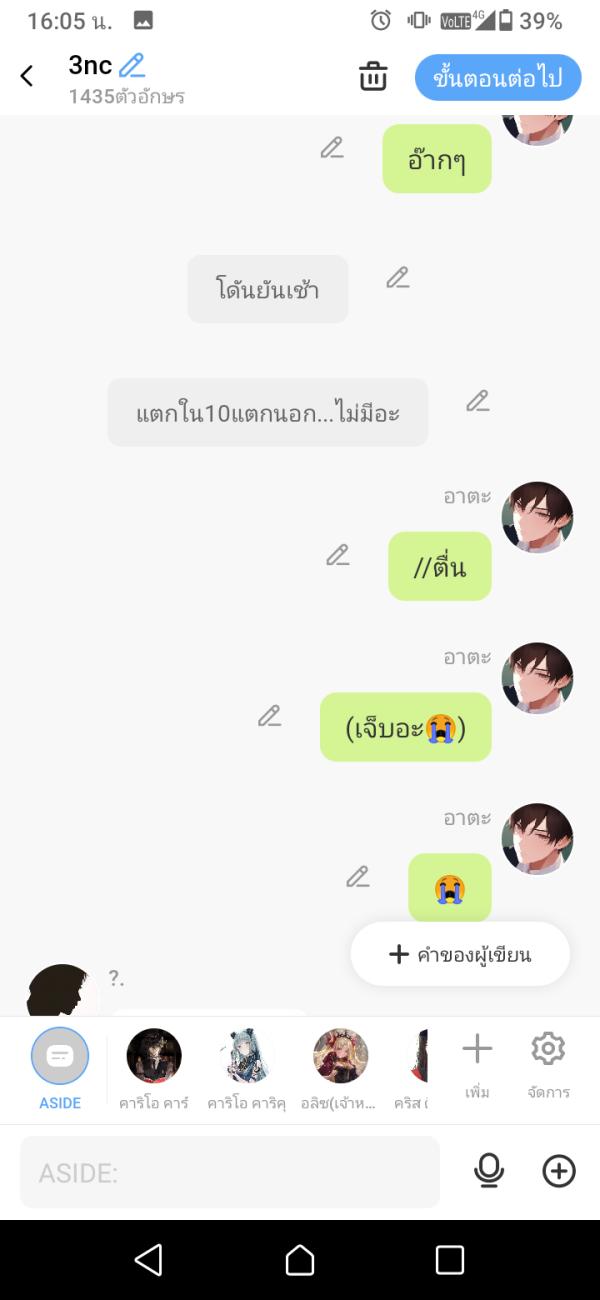600x1300 pixels.
Task: Add author's note with คำของผู้เขียน
Action: click(460, 954)
